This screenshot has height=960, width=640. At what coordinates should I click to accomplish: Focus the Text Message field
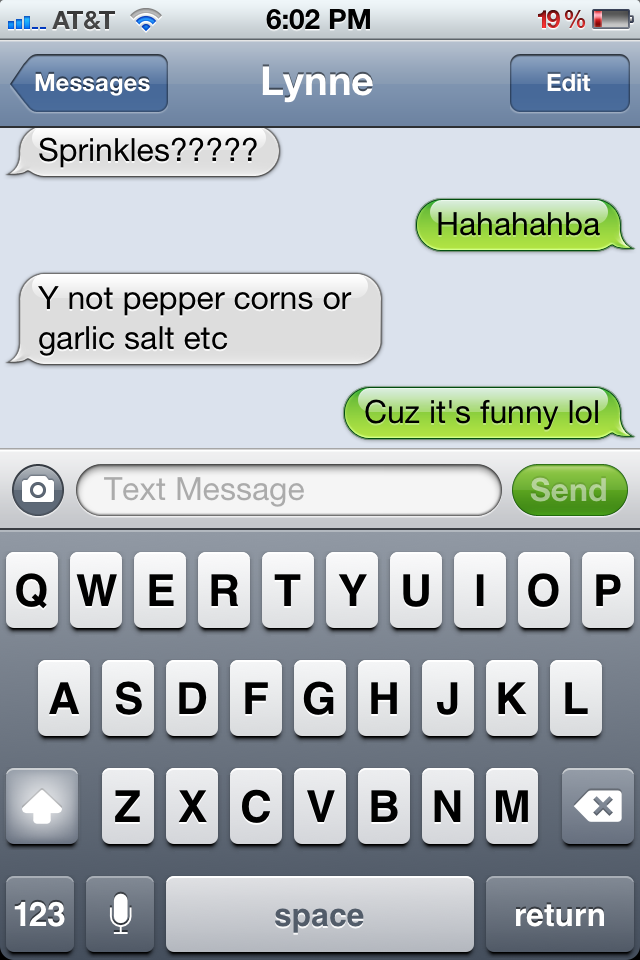pos(288,490)
